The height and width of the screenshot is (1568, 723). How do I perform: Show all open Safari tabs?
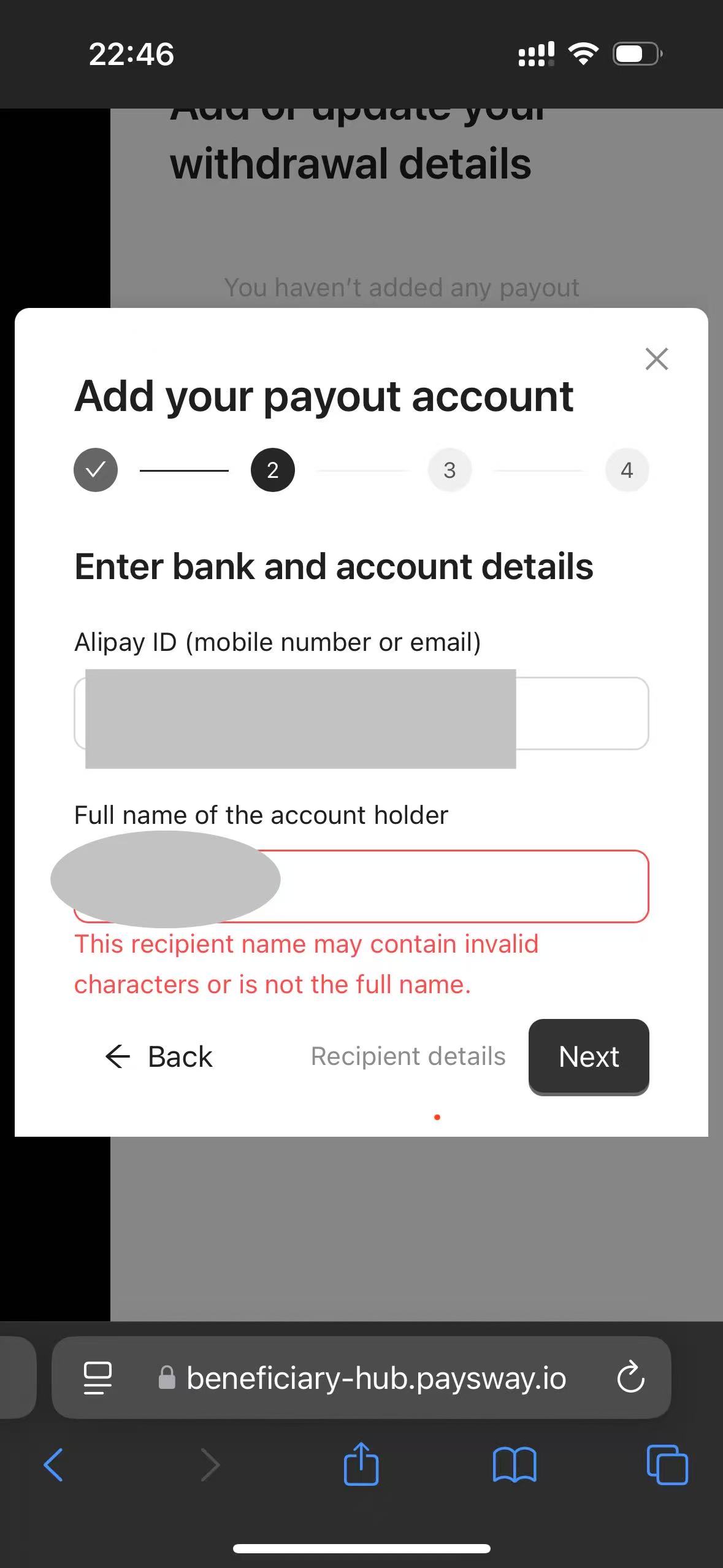(x=667, y=1465)
